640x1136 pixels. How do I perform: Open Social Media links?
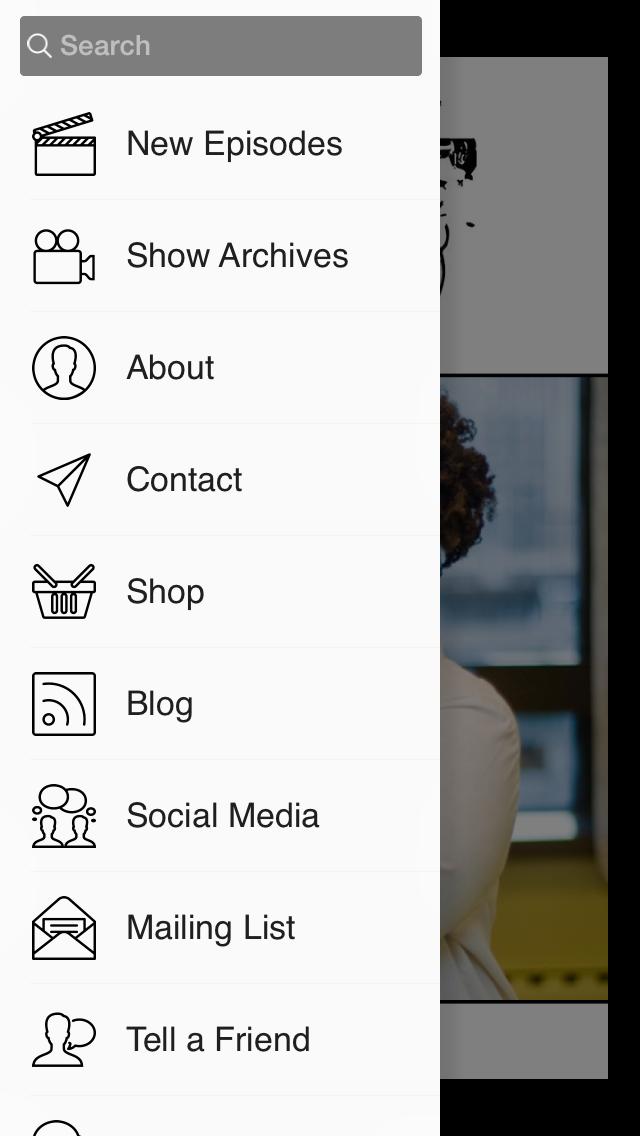point(222,816)
